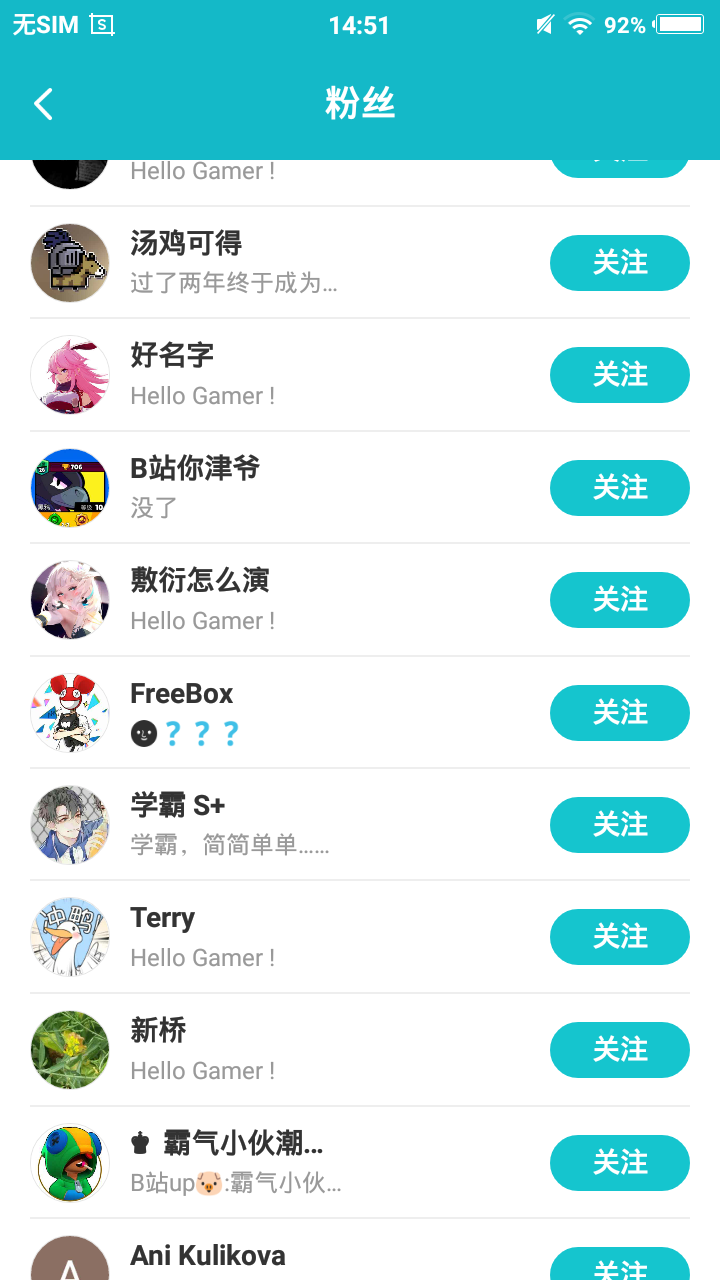Follow FreeBox
720x1280 pixels.
click(619, 713)
